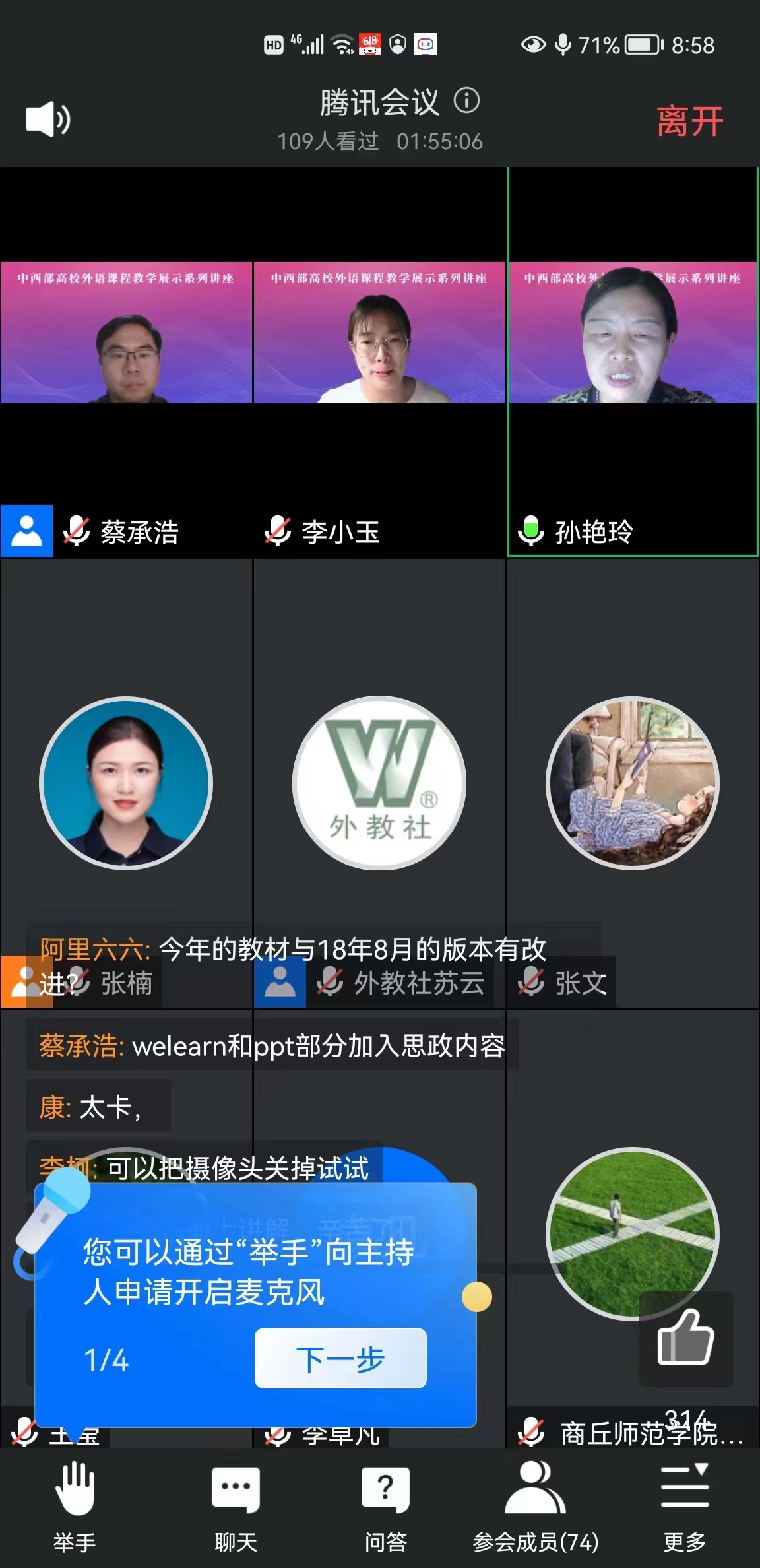
Task: Select 商丘师范学院 participant tile
Action: pos(633,1233)
